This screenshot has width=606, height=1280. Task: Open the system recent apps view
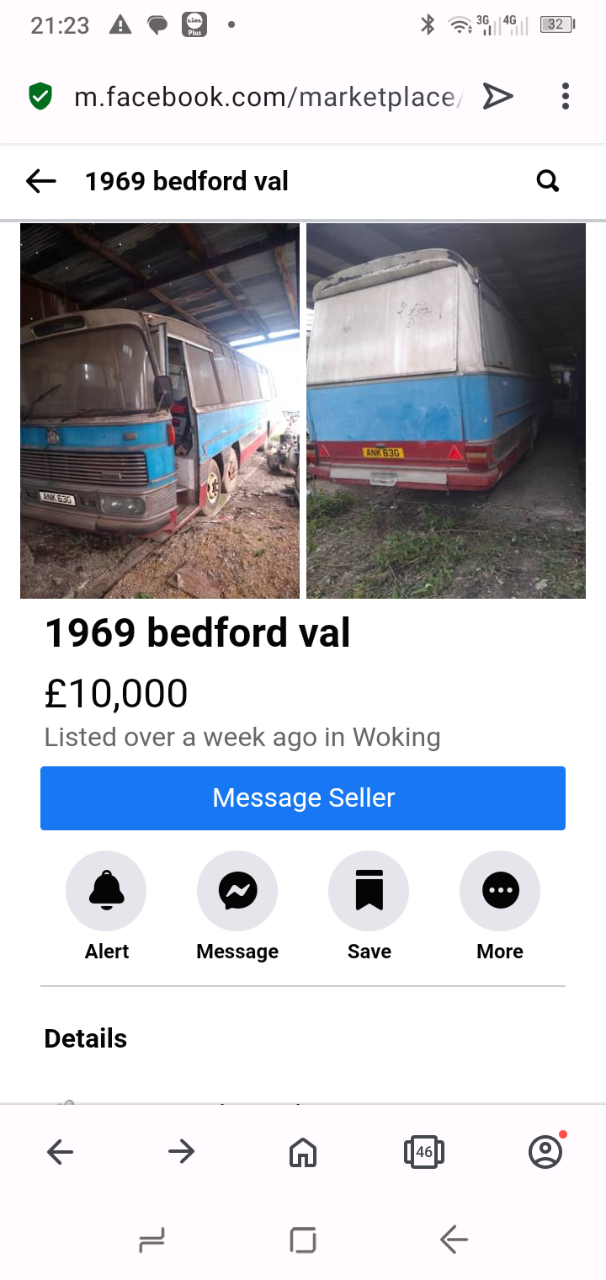[x=151, y=1241]
